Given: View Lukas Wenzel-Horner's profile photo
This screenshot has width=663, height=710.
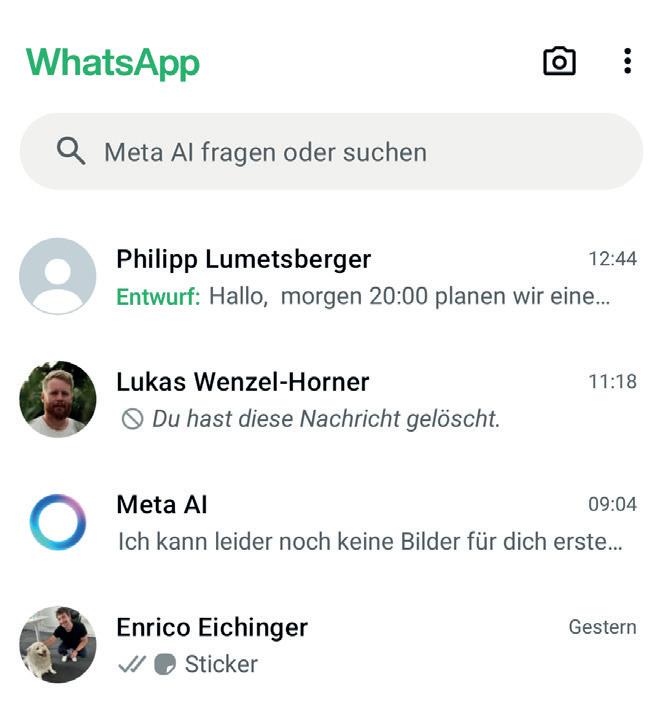Looking at the screenshot, I should point(58,399).
